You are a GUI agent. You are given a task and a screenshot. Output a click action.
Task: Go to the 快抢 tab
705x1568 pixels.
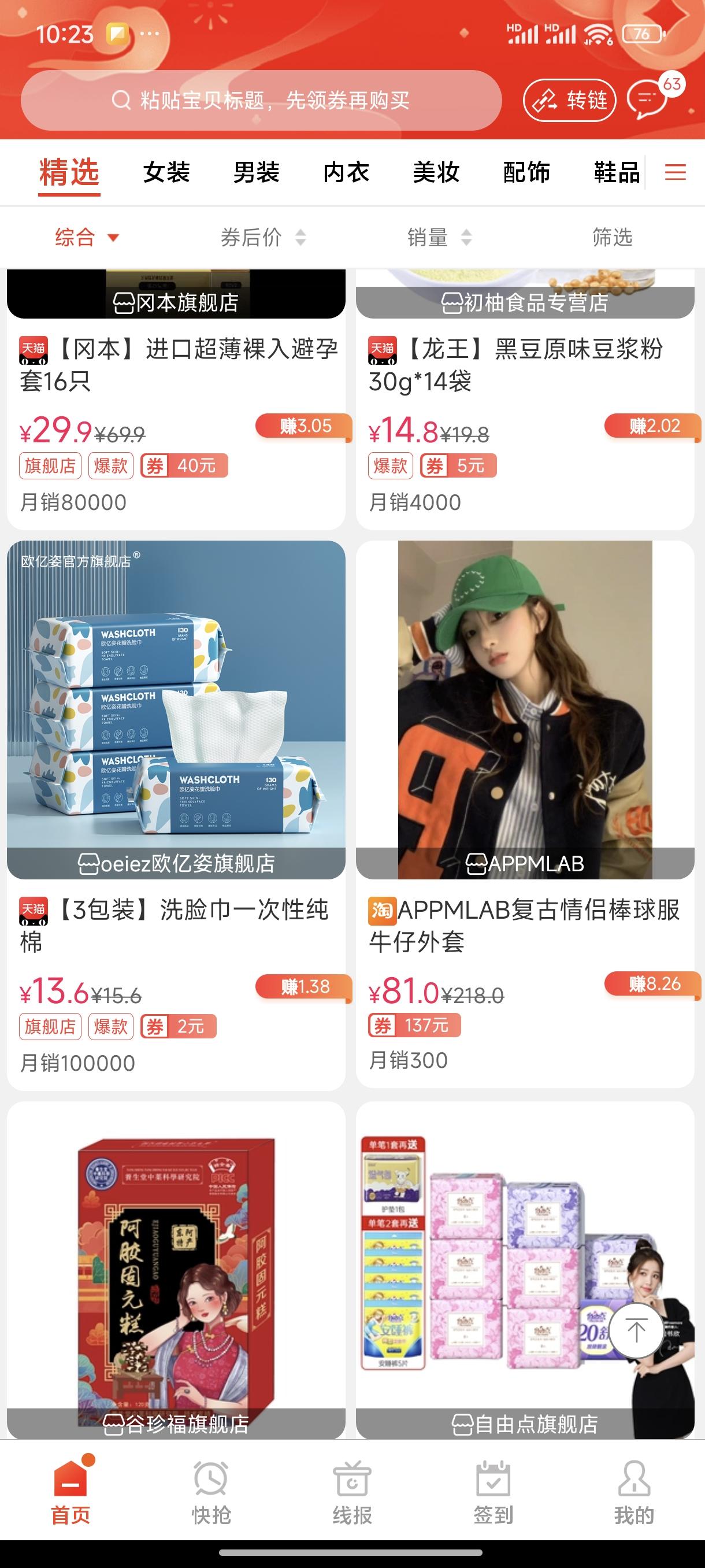click(x=211, y=1492)
